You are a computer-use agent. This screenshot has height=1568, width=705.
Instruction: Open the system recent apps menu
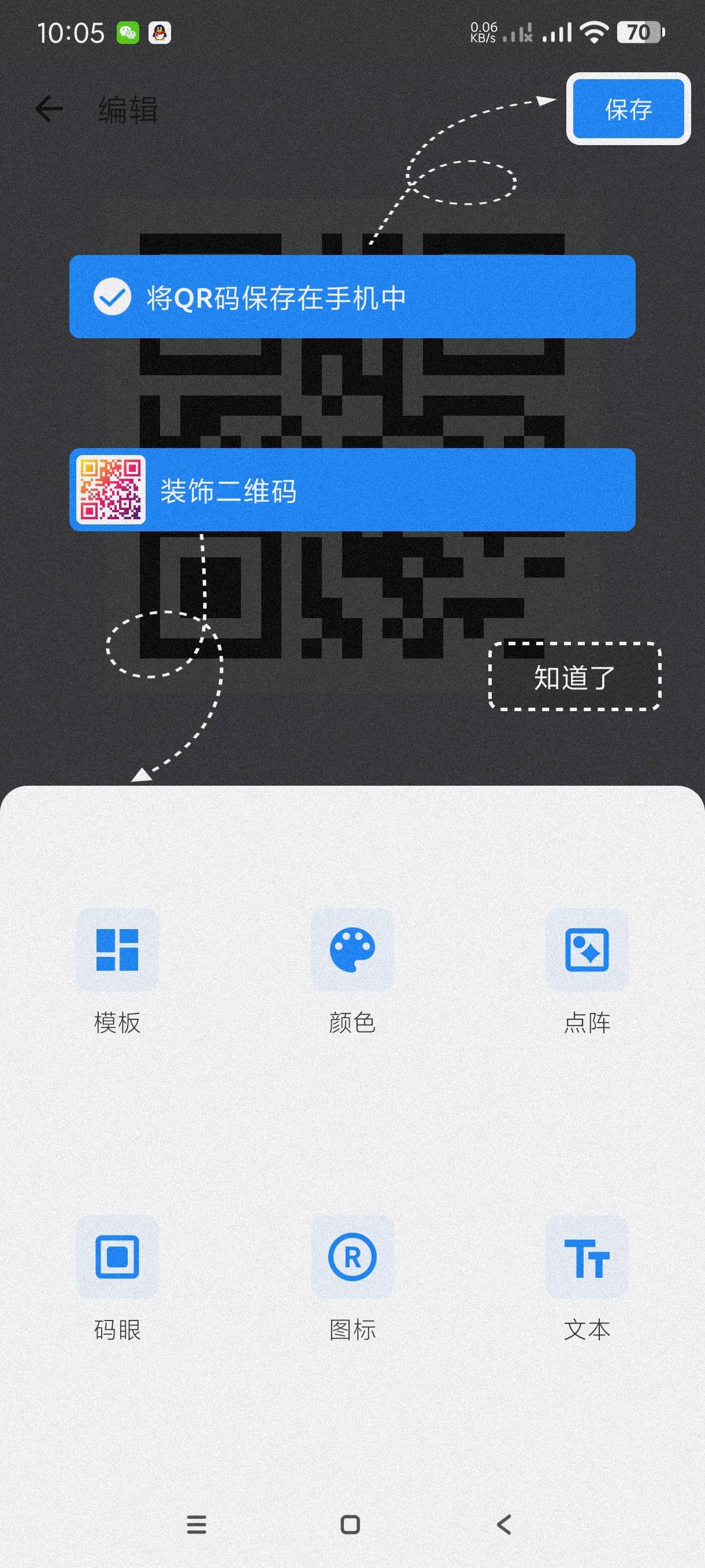(x=196, y=1524)
